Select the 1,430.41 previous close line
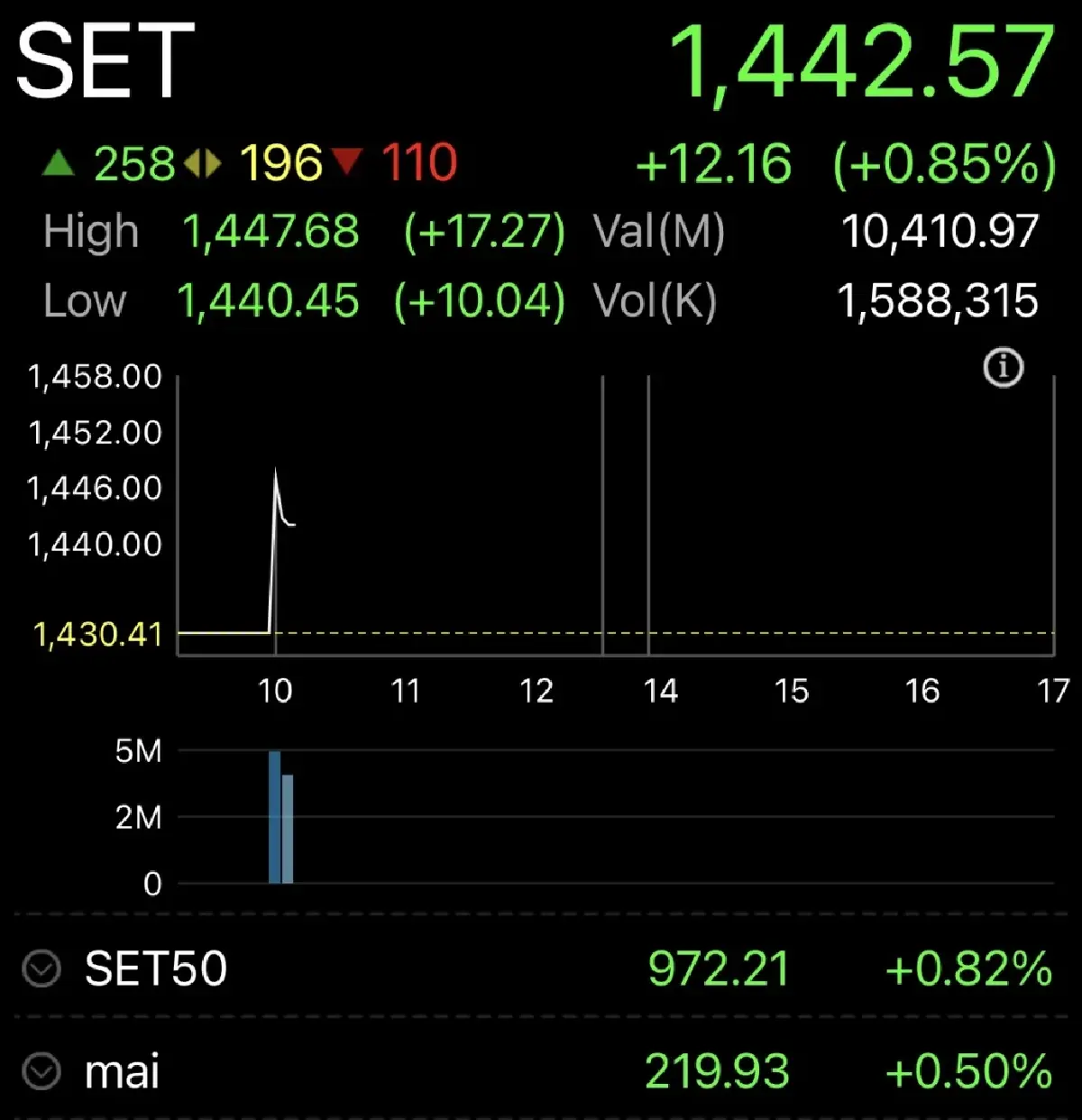 [x=99, y=635]
